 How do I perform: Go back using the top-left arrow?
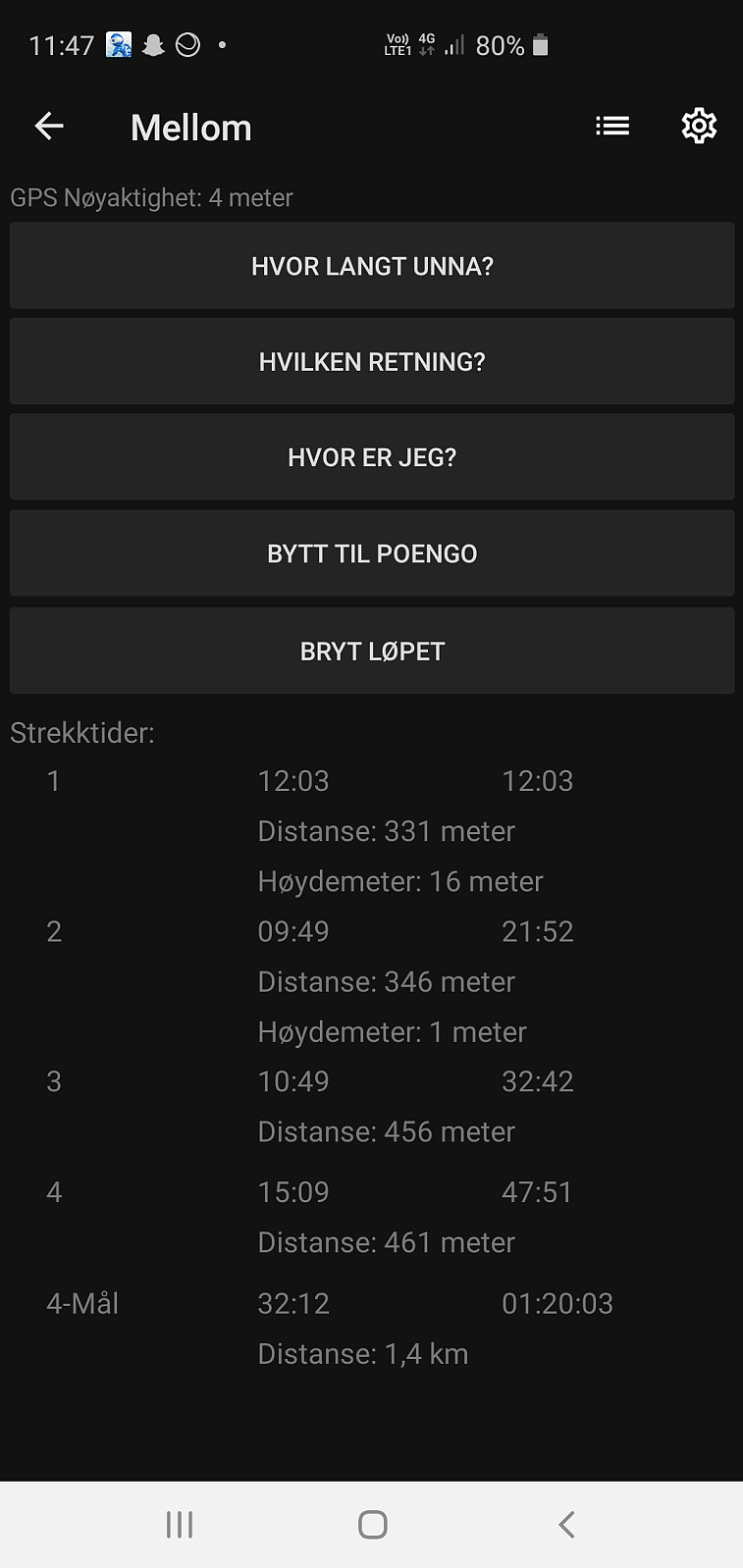[x=49, y=126]
